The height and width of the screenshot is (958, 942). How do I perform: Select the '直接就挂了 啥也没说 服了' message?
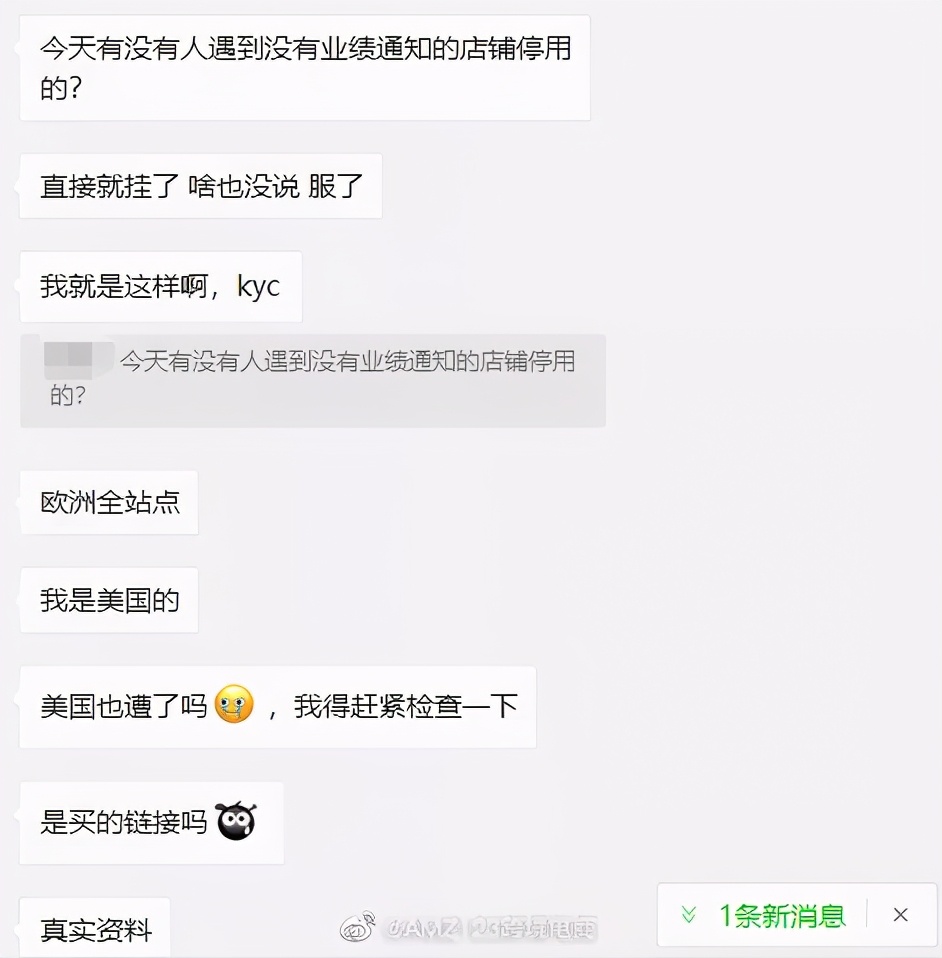coord(199,186)
